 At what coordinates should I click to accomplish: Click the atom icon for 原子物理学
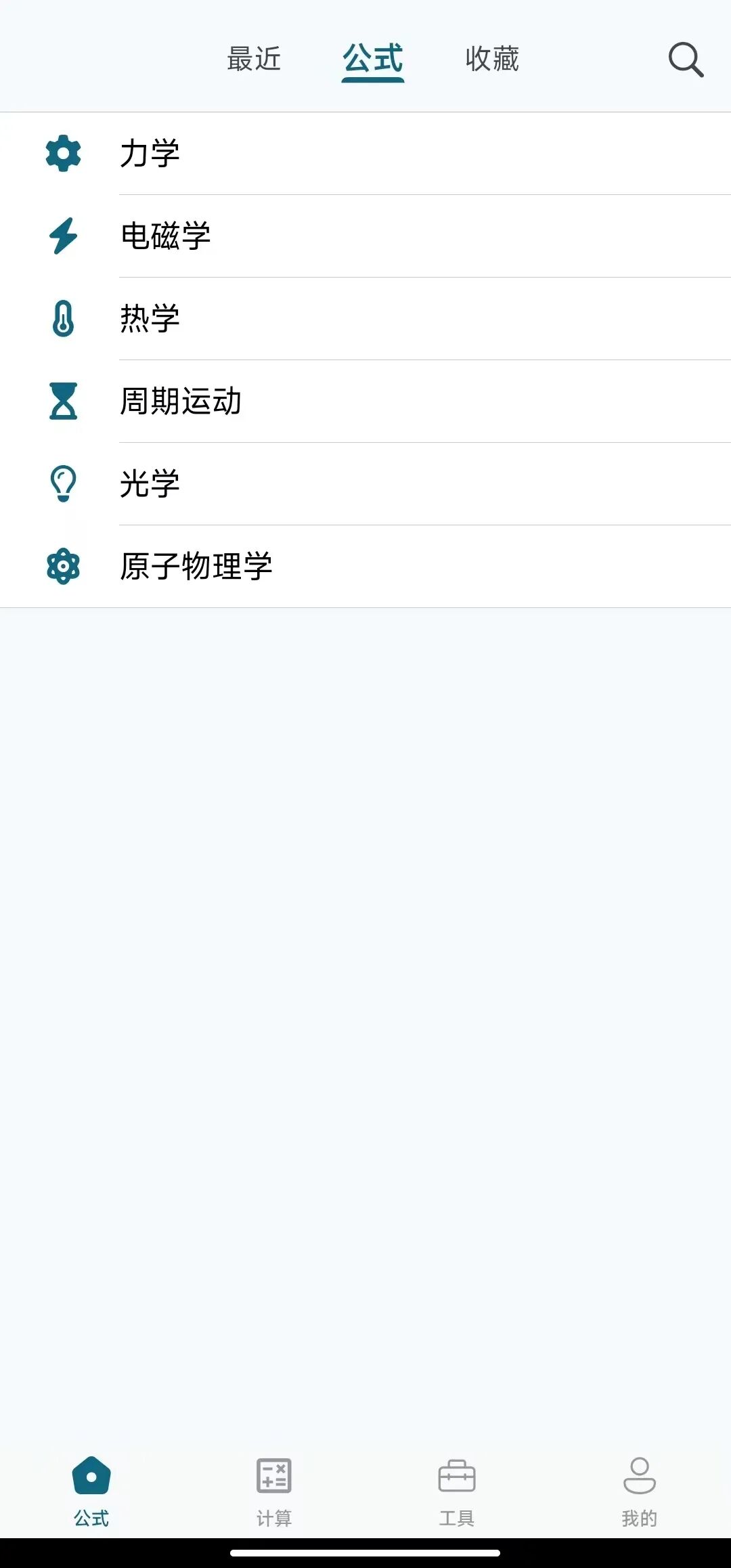(63, 565)
